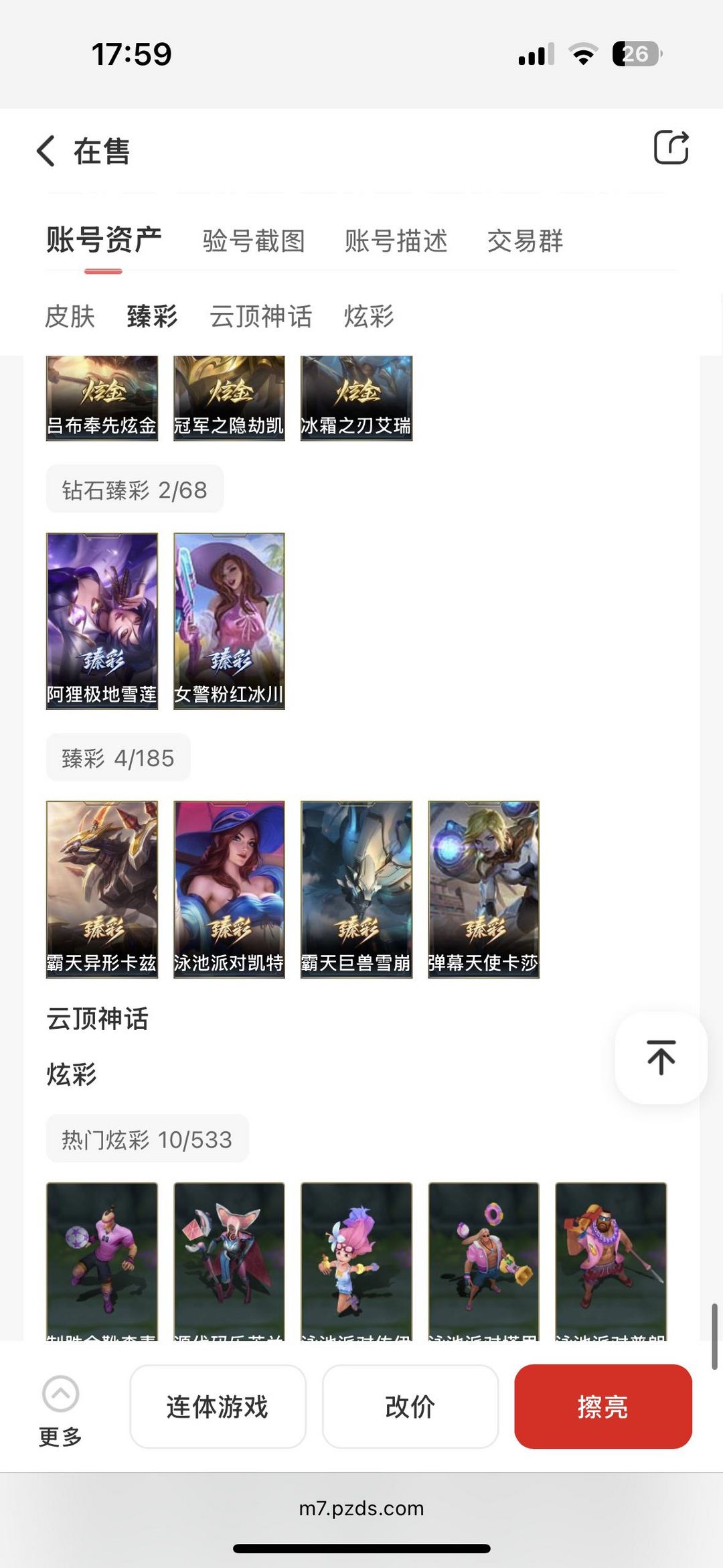
Task: Show the 账号资产 tab
Action: (x=104, y=241)
